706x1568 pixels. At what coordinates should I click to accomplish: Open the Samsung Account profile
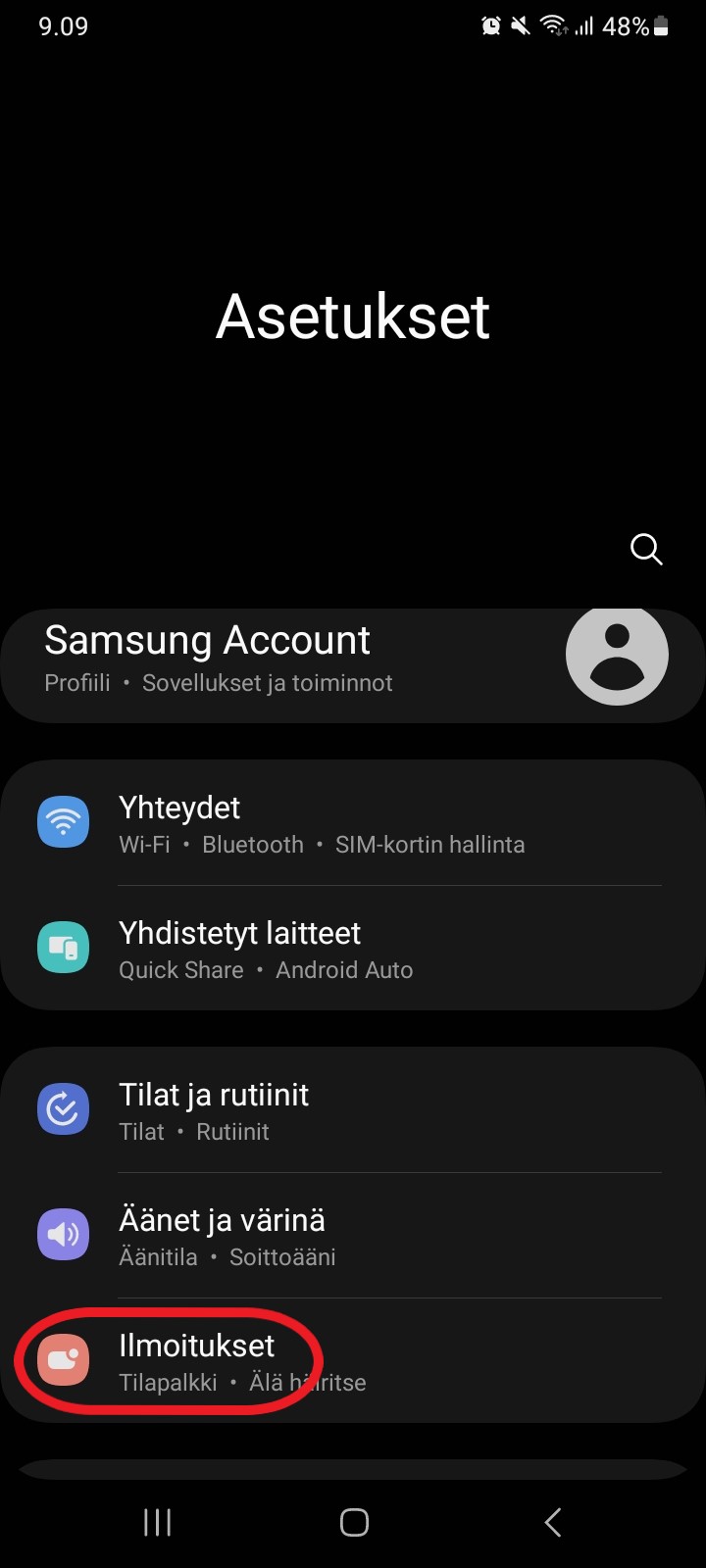pos(353,665)
